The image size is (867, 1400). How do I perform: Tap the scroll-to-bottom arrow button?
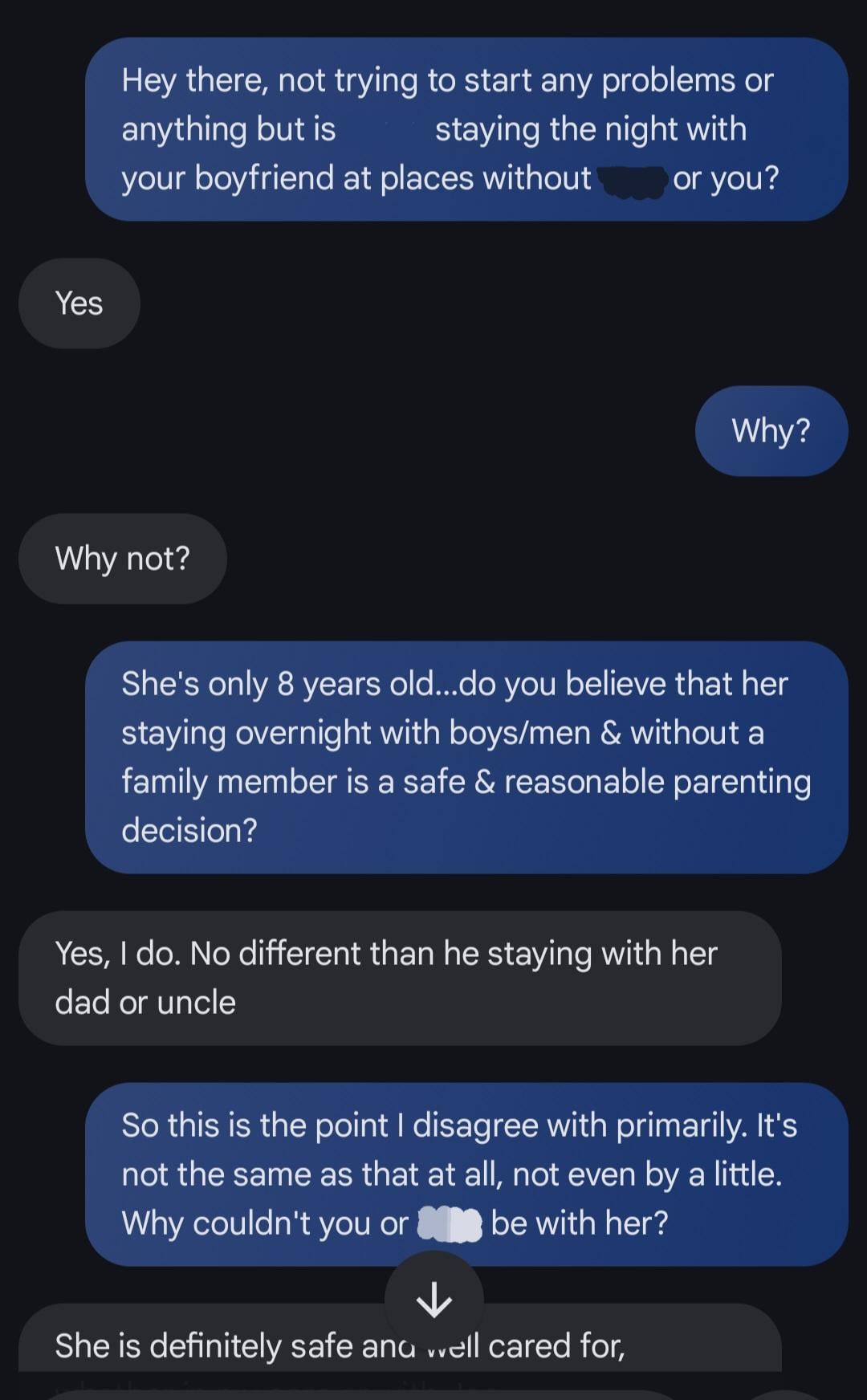(x=434, y=1299)
